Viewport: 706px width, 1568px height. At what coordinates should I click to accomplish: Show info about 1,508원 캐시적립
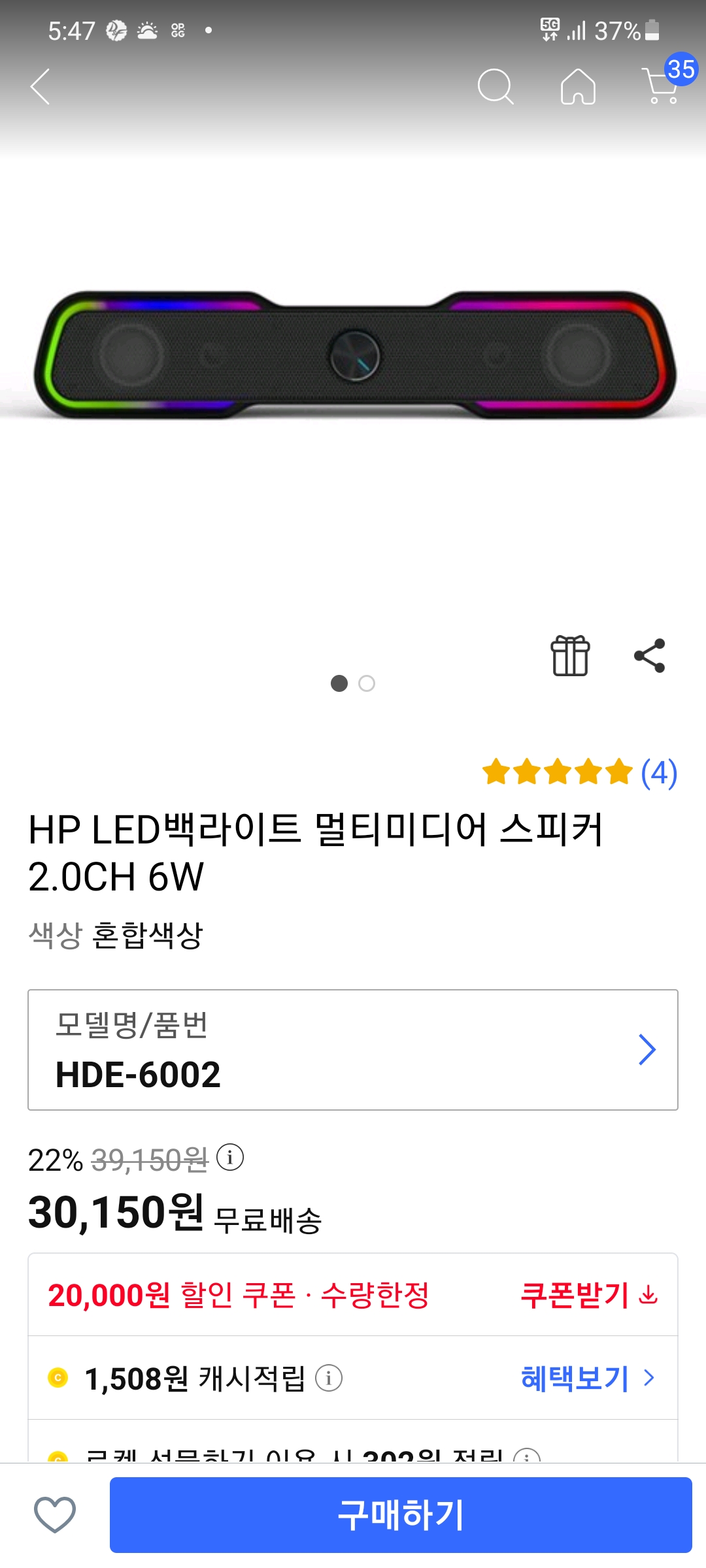329,1379
